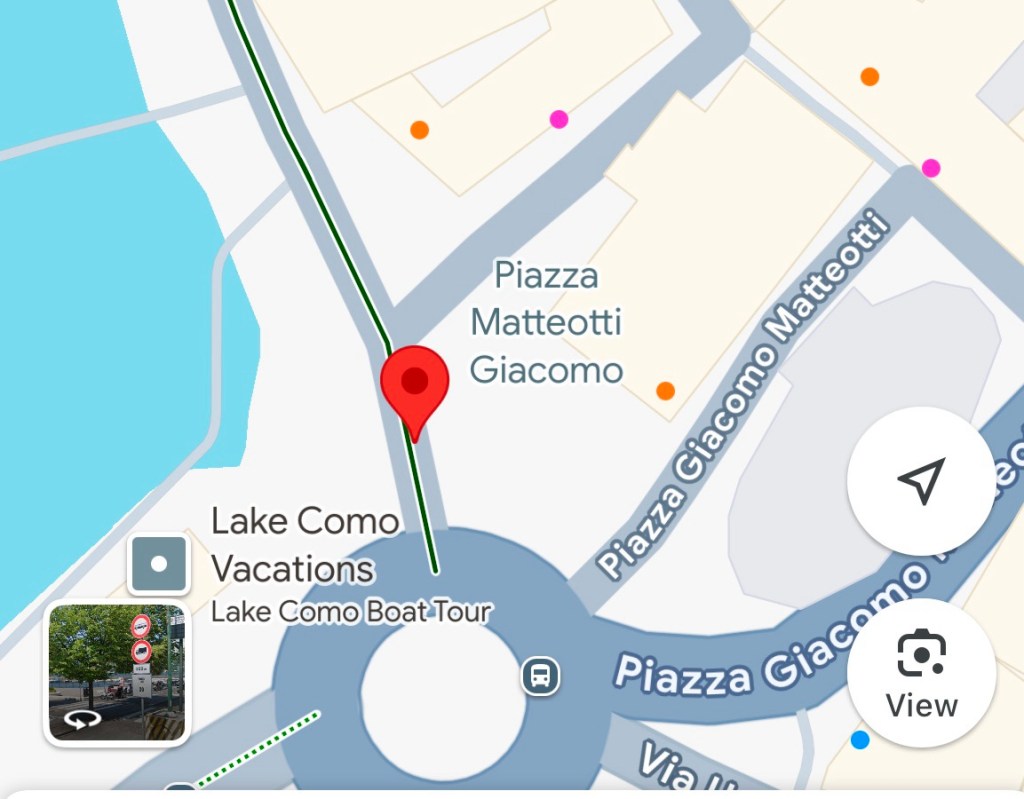The height and width of the screenshot is (799, 1024).
Task: Open the Street View thumbnail
Action: coord(117,673)
